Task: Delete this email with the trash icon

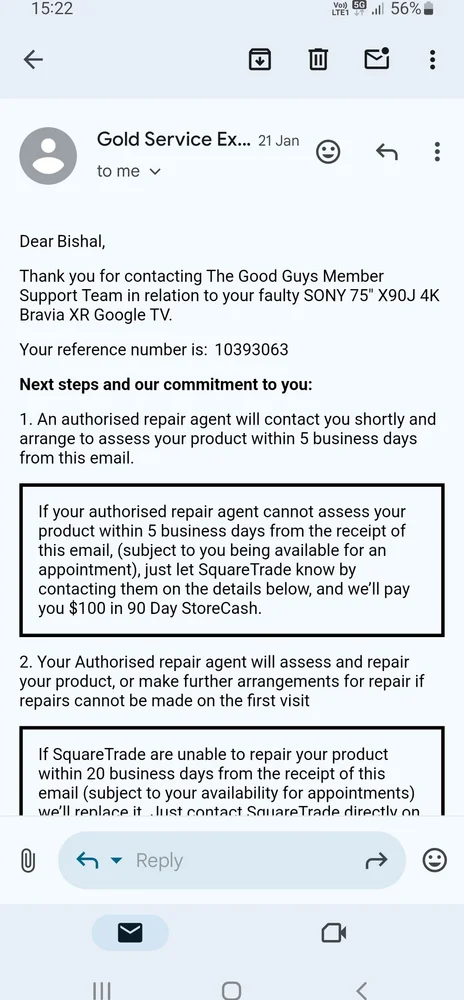Action: [317, 60]
